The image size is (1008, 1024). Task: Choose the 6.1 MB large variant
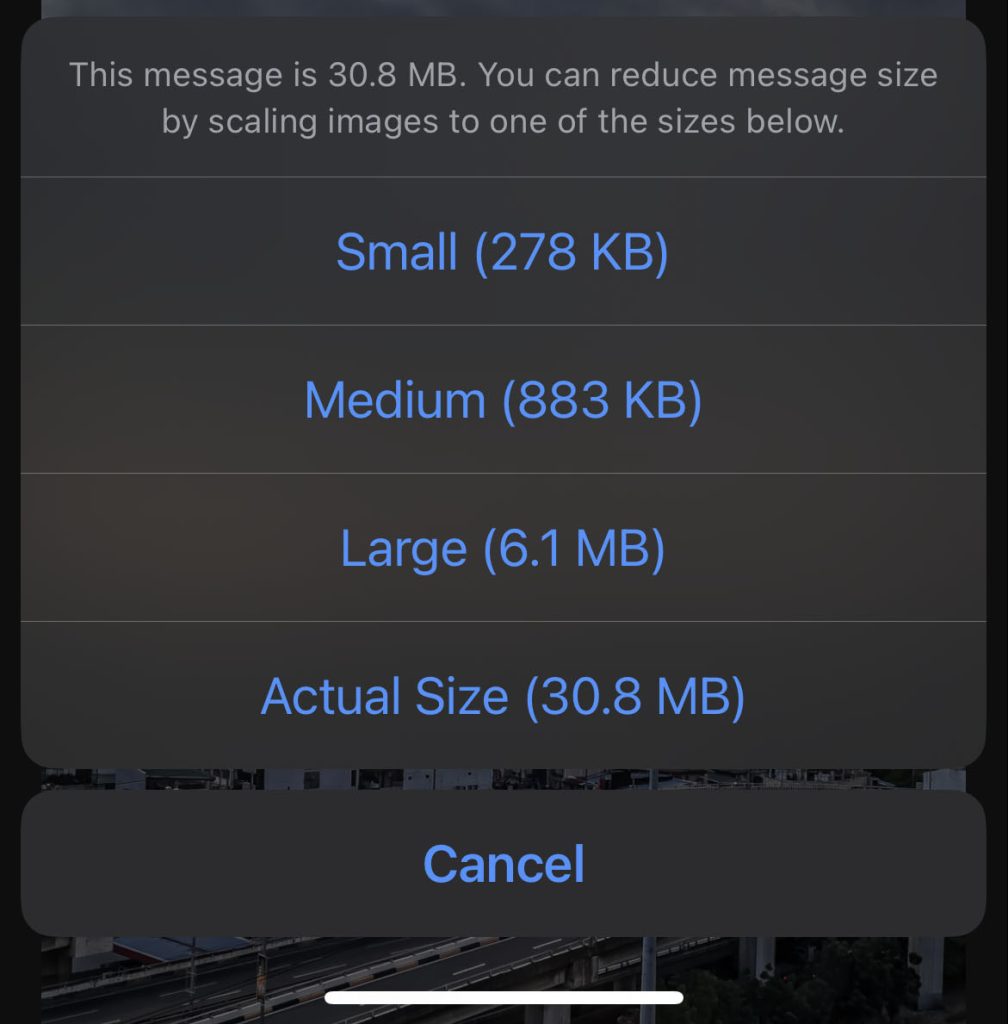pyautogui.click(x=504, y=548)
